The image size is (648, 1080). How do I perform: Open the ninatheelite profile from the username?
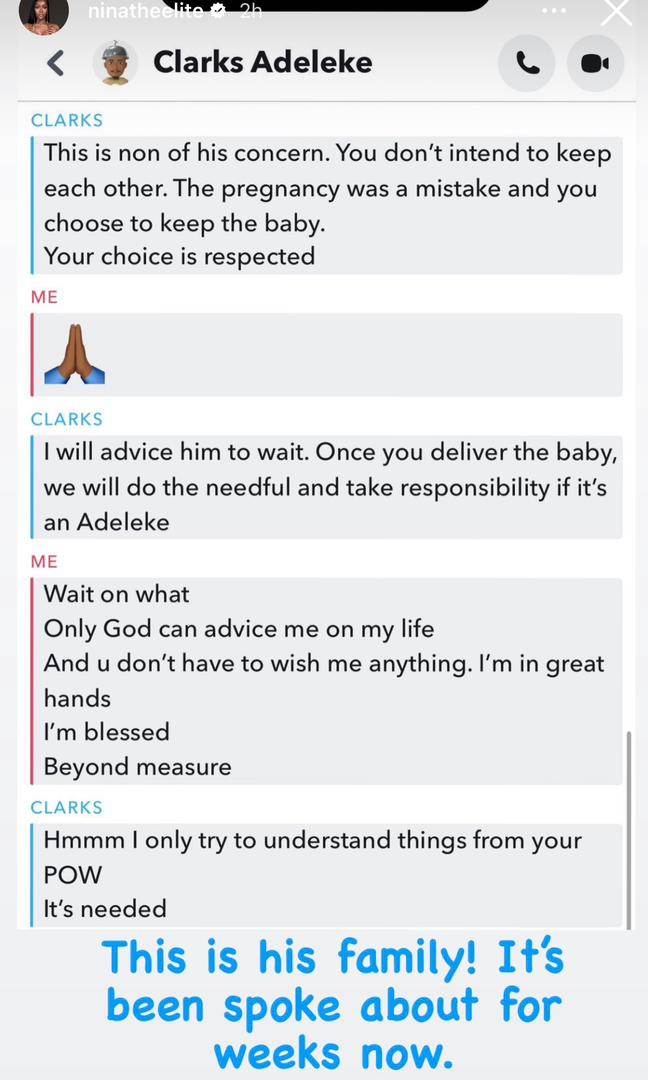click(145, 10)
